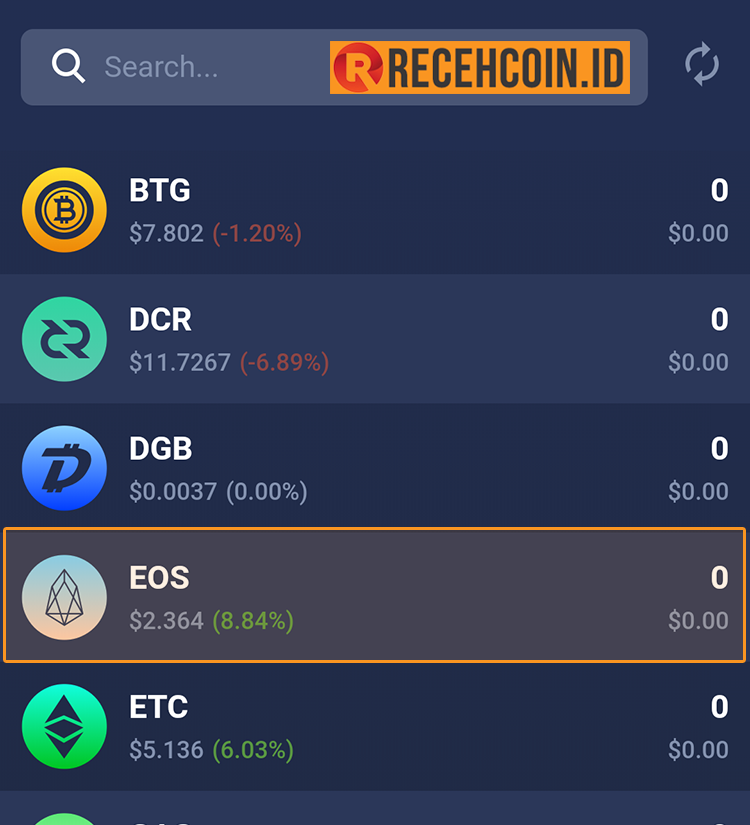Click the magnifying glass search icon
Viewport: 750px width, 825px height.
(68, 65)
